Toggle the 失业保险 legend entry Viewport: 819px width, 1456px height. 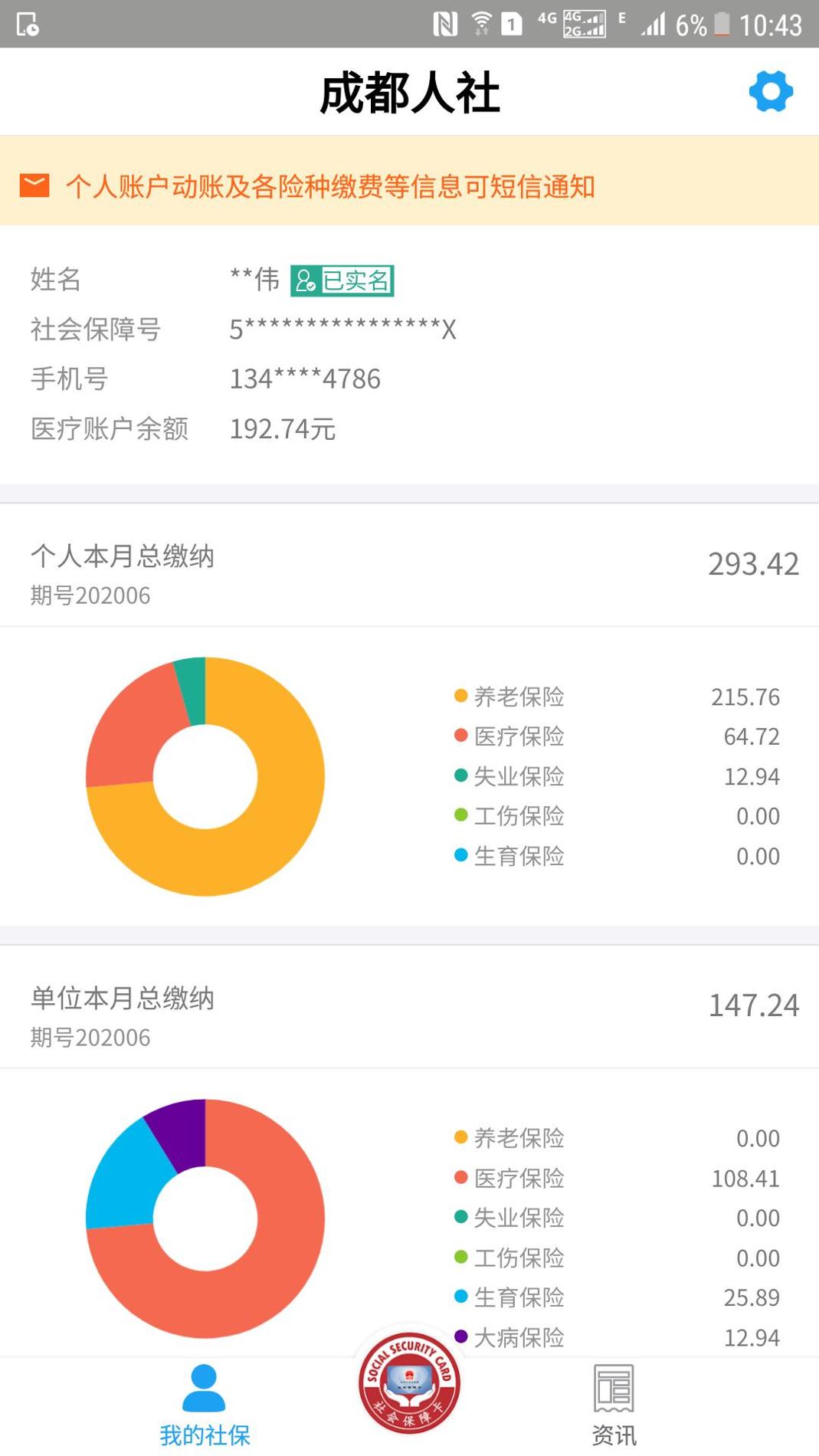click(x=519, y=776)
